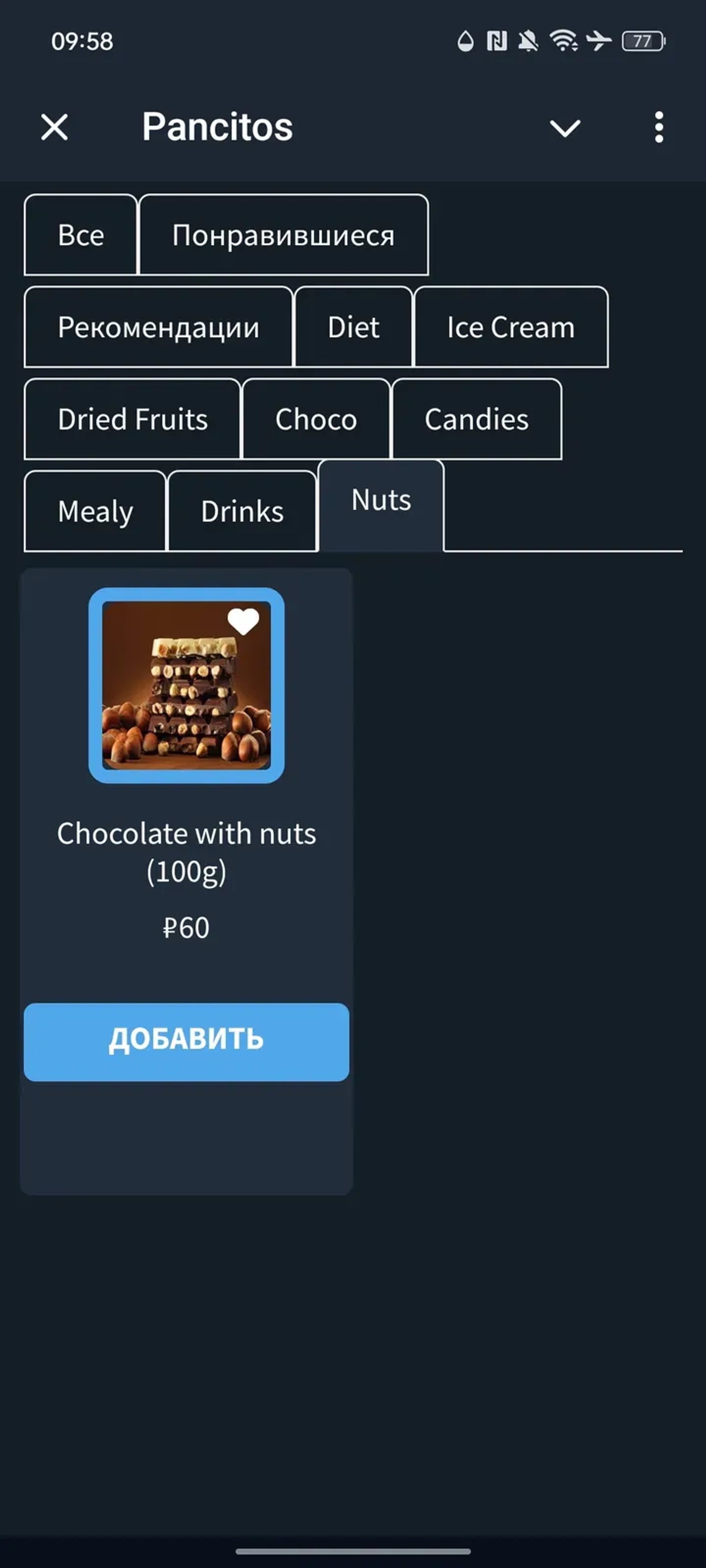Image resolution: width=706 pixels, height=1568 pixels.
Task: Enable the Все filter chip
Action: click(80, 234)
